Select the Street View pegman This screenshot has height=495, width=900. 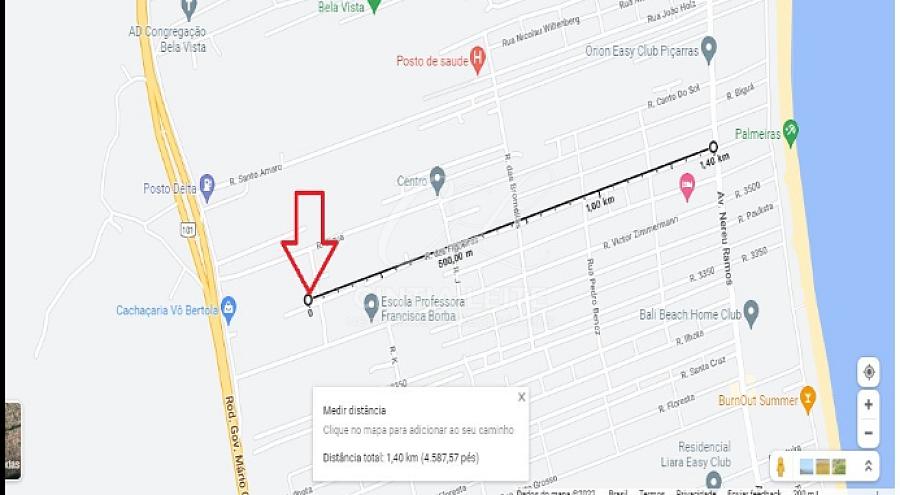point(780,467)
